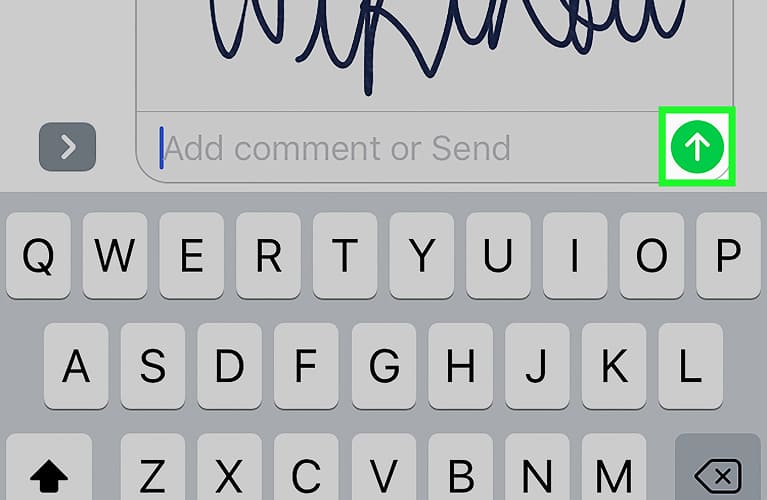Select the letter Z key
The width and height of the screenshot is (767, 500).
153,472
